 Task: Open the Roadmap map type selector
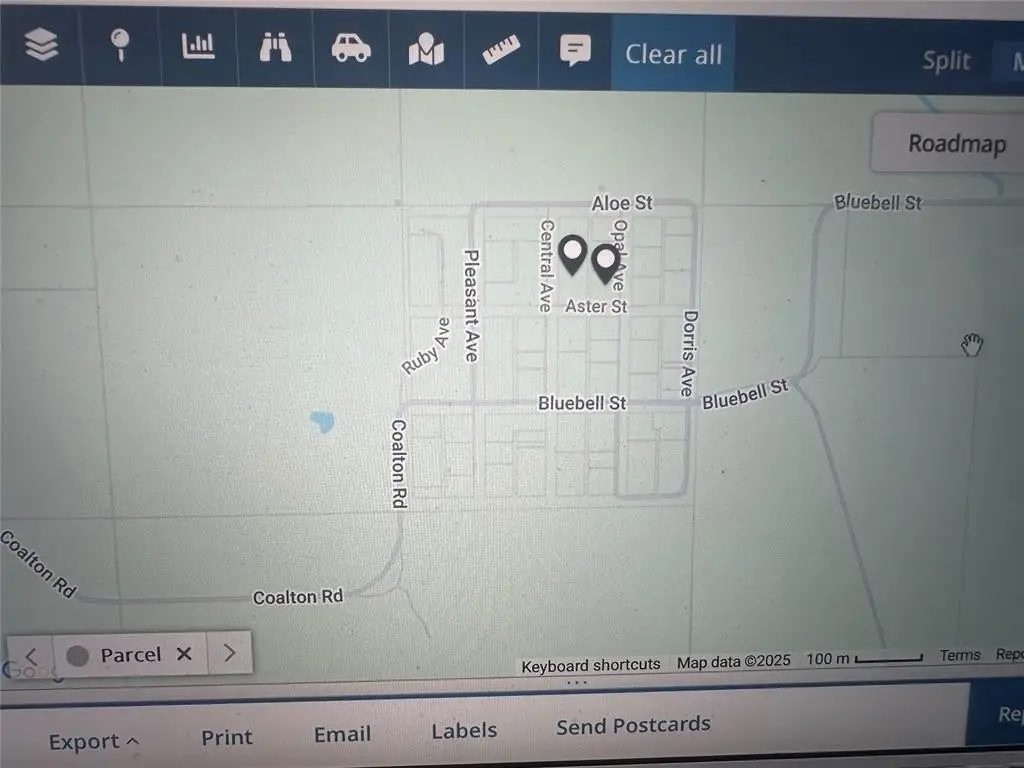pyautogui.click(x=956, y=143)
